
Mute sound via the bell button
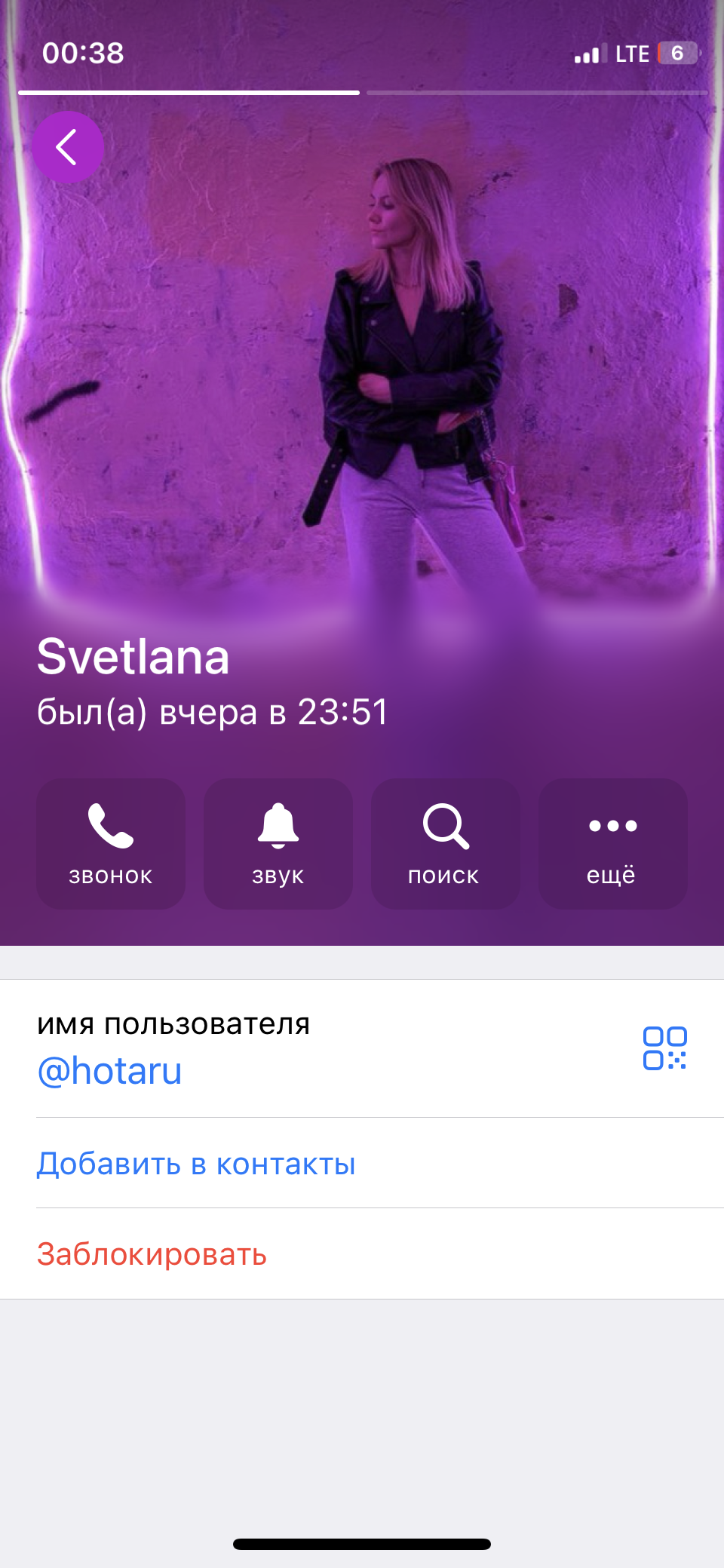pos(278,843)
